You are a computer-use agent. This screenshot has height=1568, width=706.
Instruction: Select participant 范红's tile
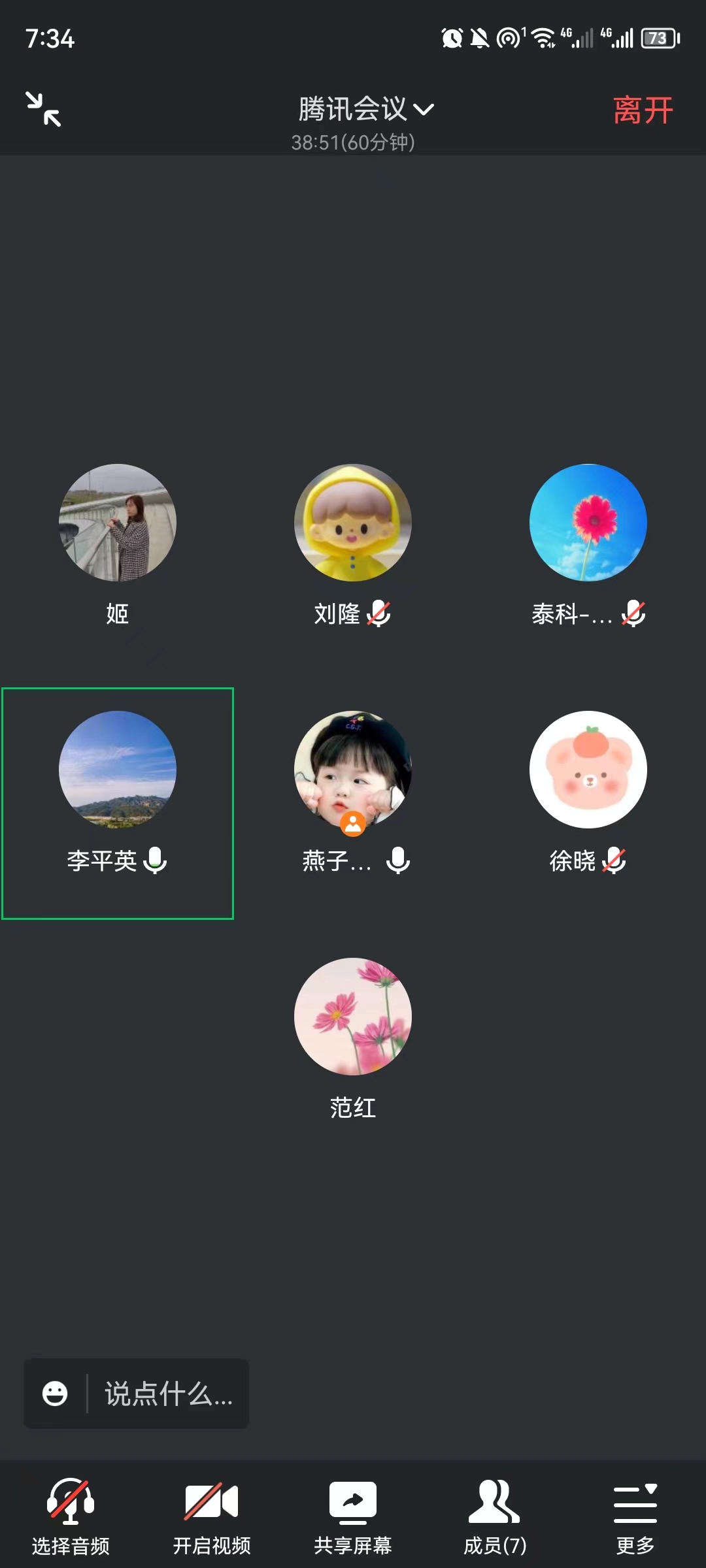click(353, 1017)
